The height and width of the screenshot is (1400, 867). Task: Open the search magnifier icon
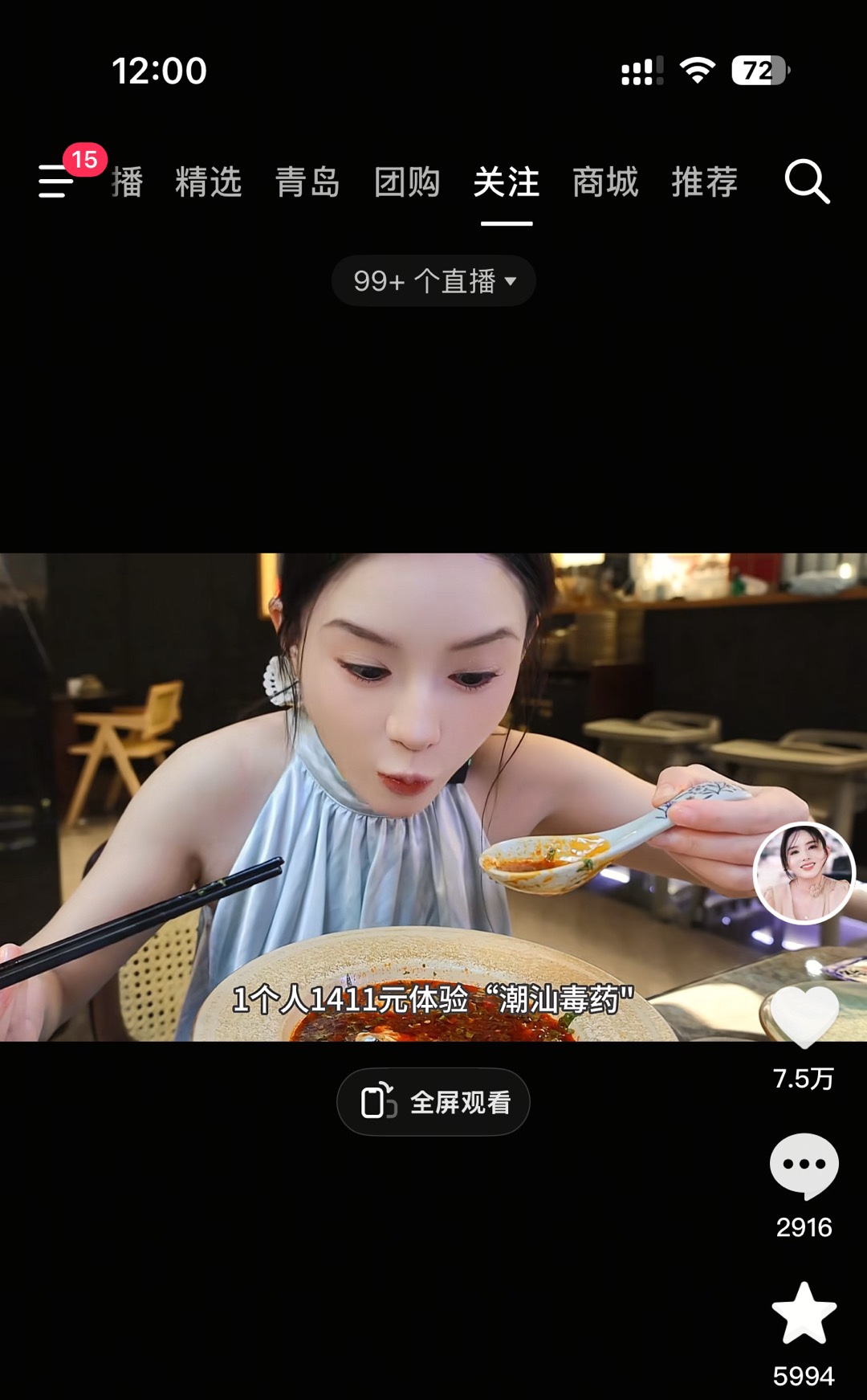coord(807,182)
